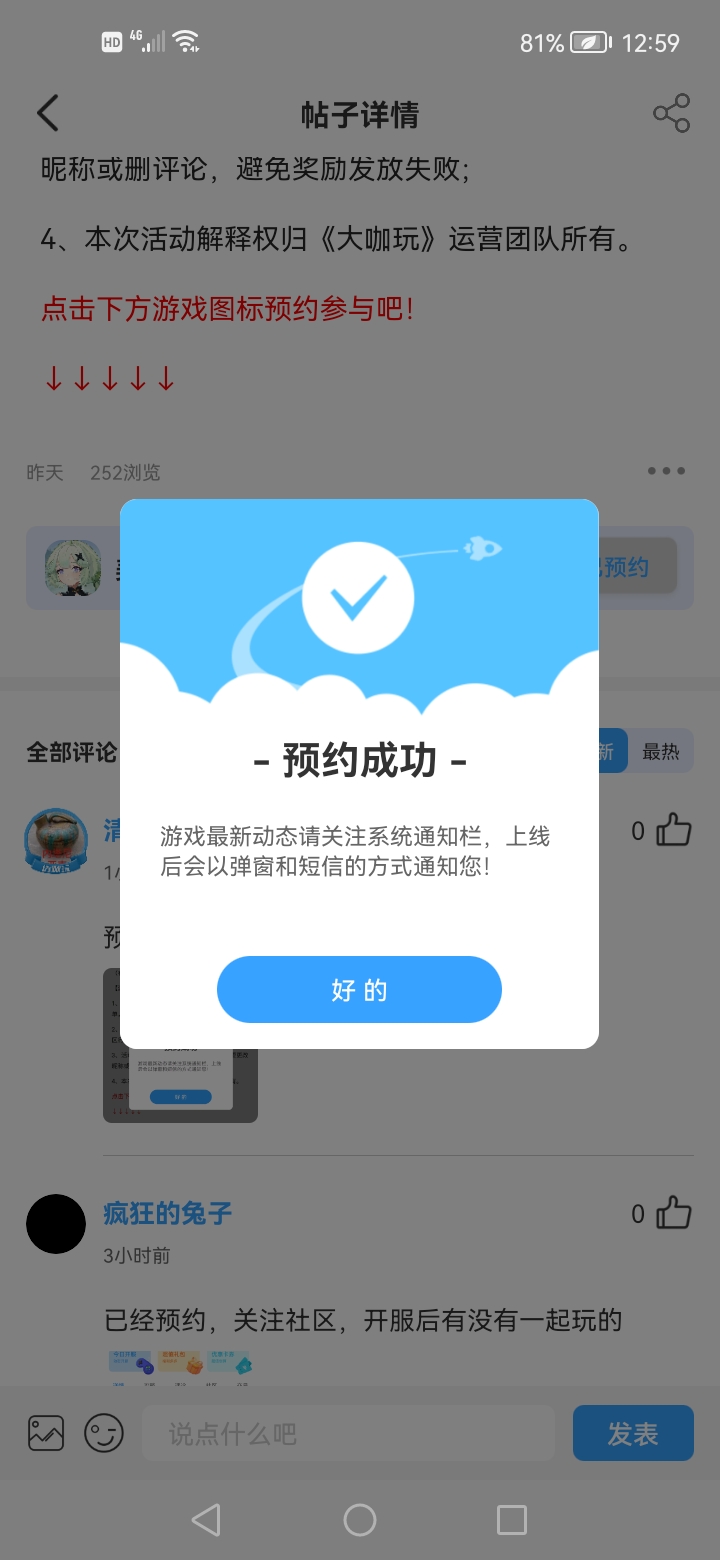Open the emoji picker
The image size is (720, 1560).
coord(104,1433)
